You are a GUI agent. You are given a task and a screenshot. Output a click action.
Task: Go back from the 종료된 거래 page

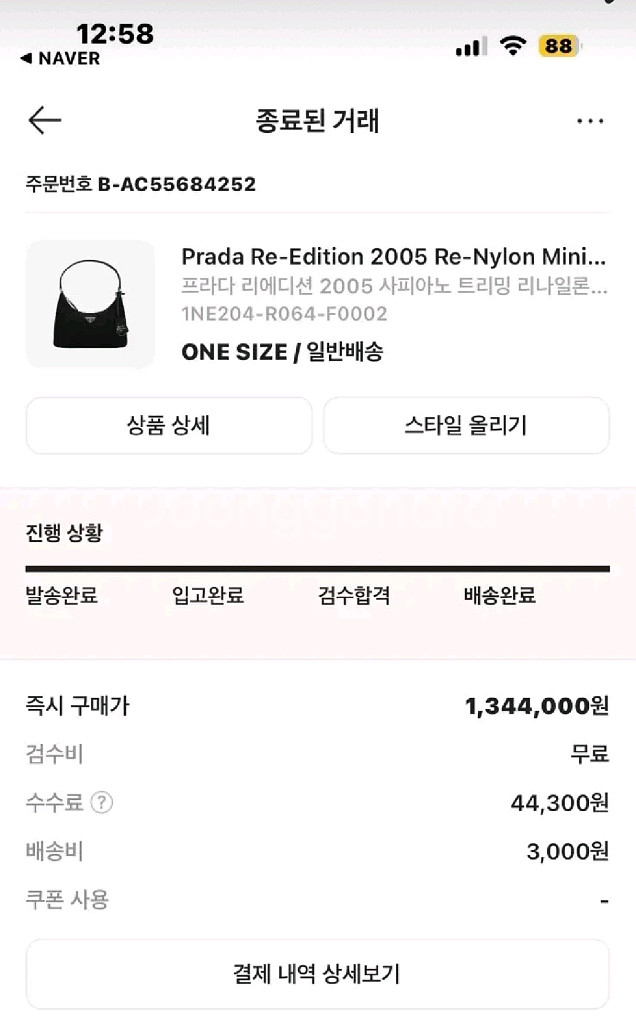coord(45,121)
